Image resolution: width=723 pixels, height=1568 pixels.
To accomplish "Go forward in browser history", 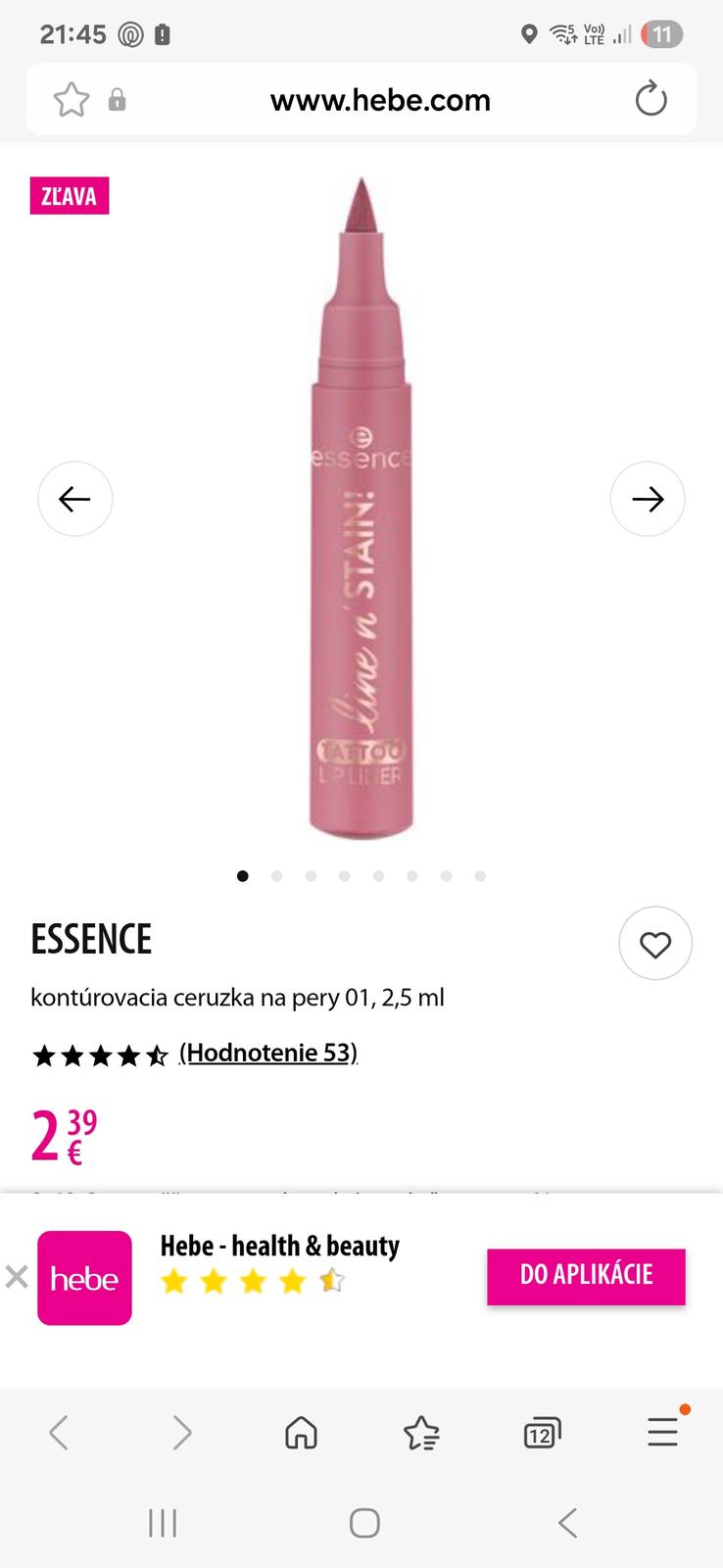I will point(181,1433).
